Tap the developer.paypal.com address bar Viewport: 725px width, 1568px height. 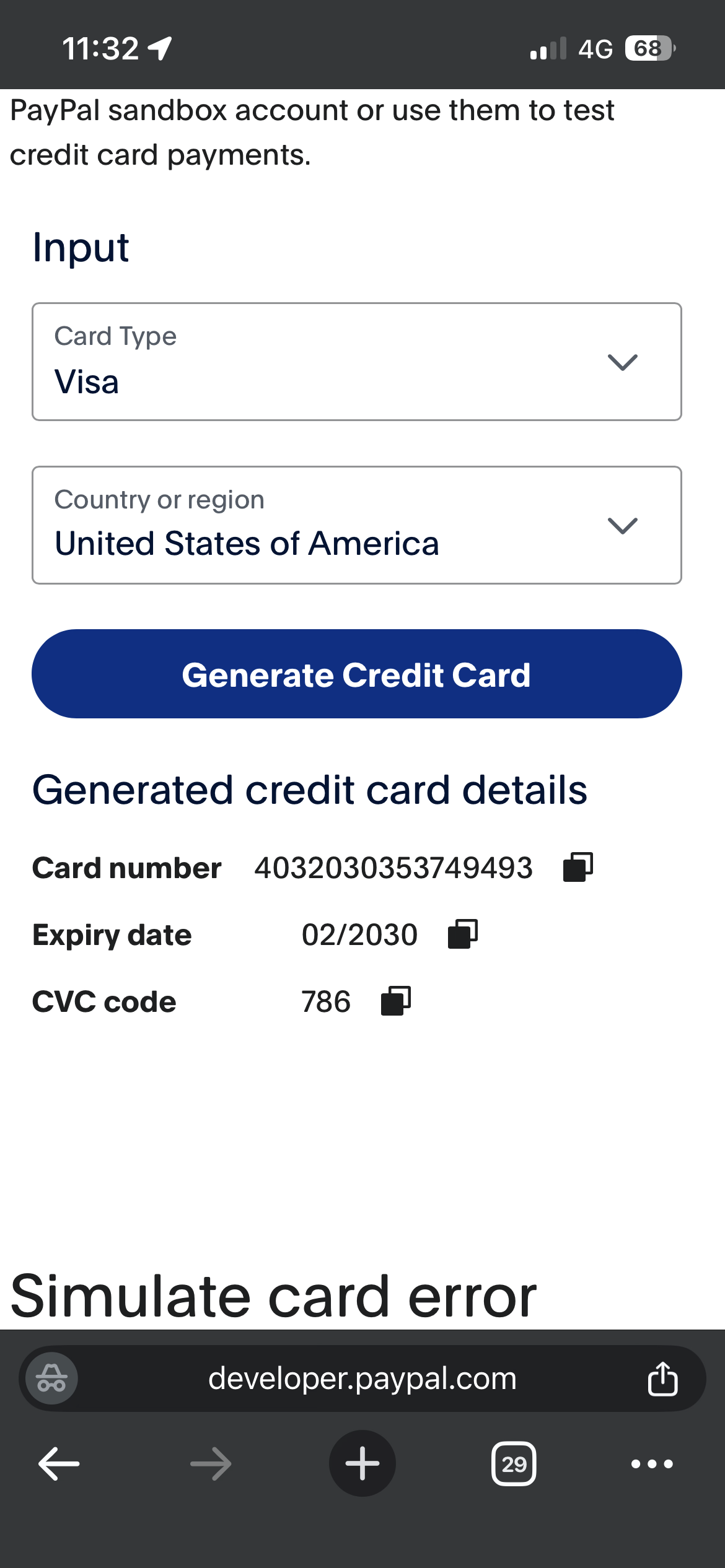coord(362,1379)
